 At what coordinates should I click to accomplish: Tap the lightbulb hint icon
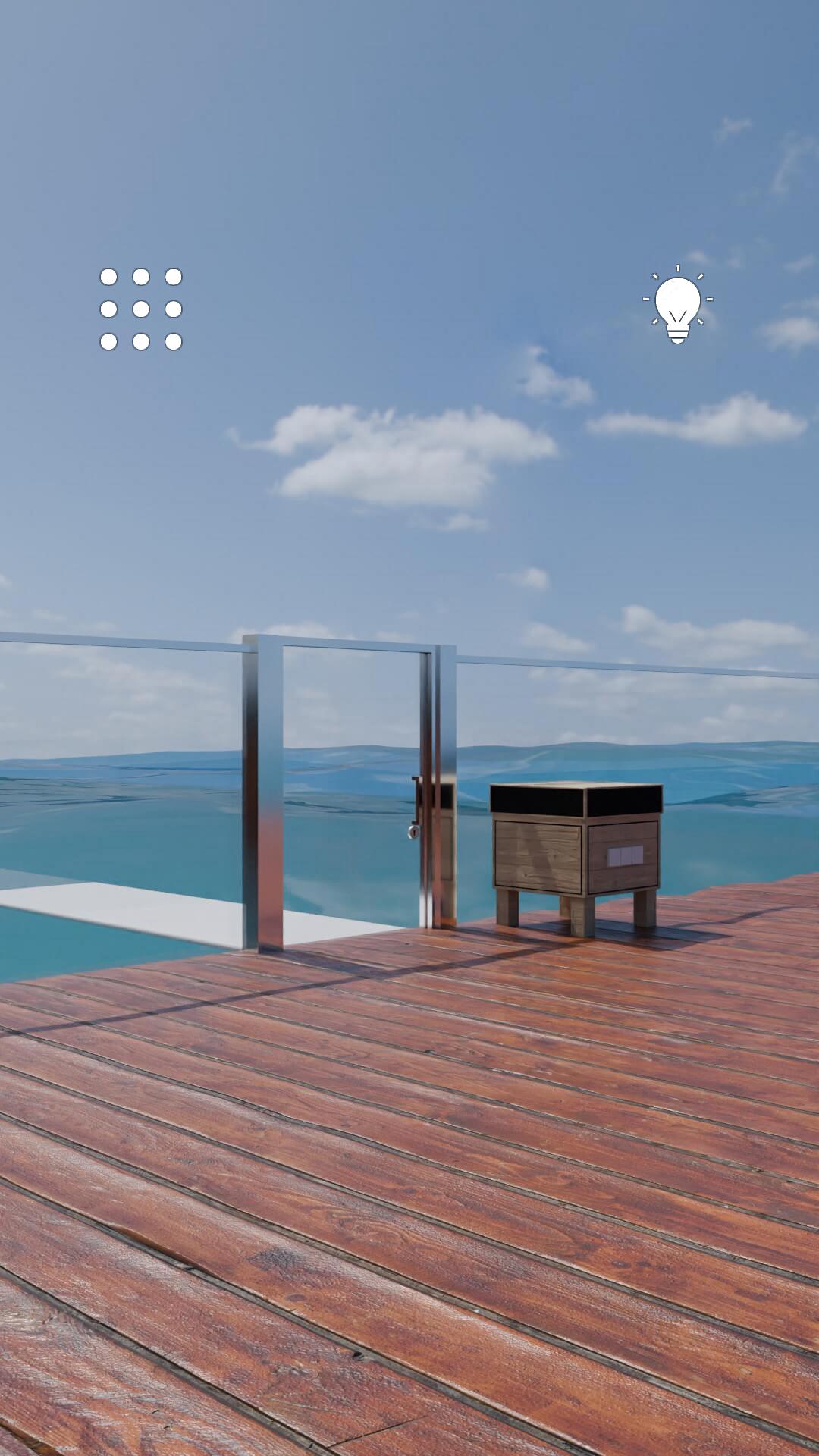(x=677, y=305)
